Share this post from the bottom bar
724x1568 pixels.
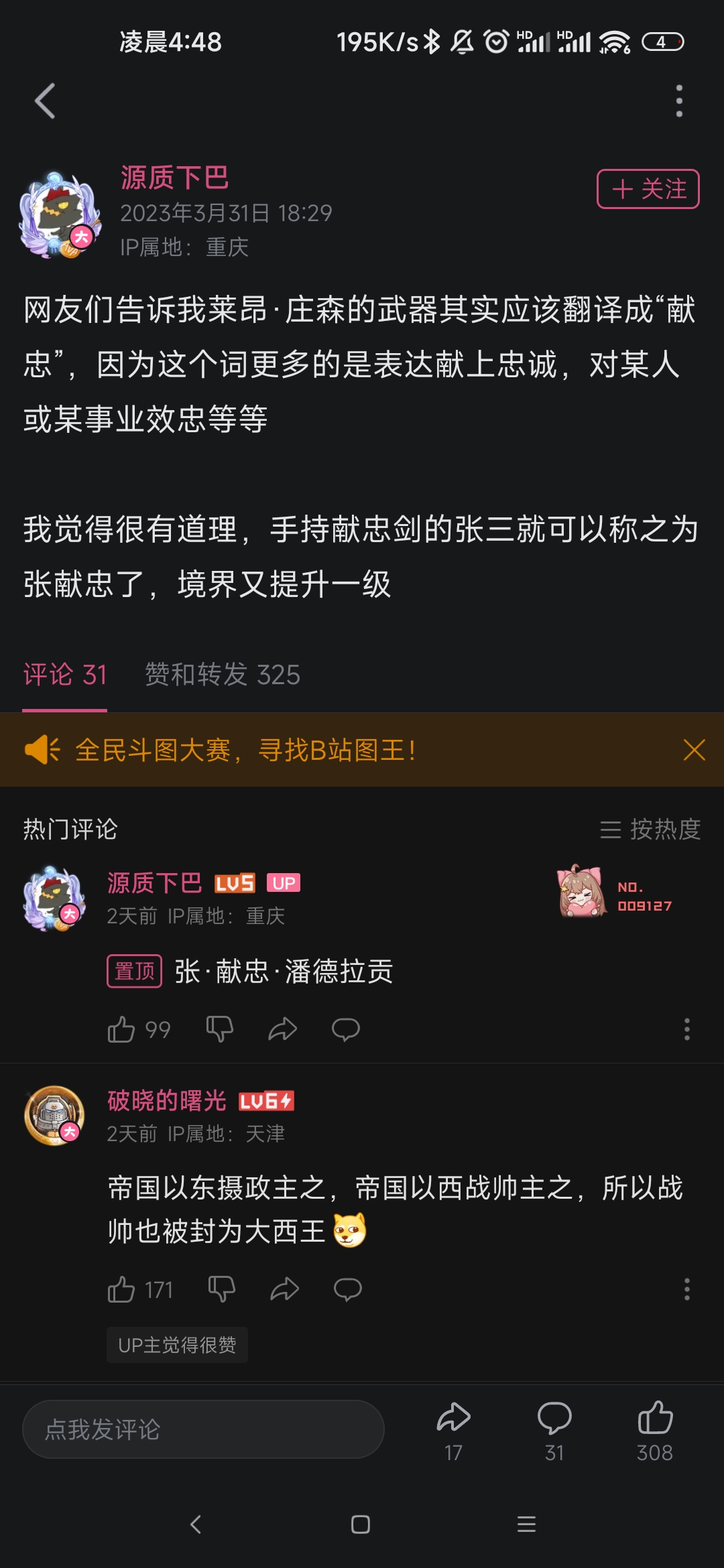(454, 1430)
